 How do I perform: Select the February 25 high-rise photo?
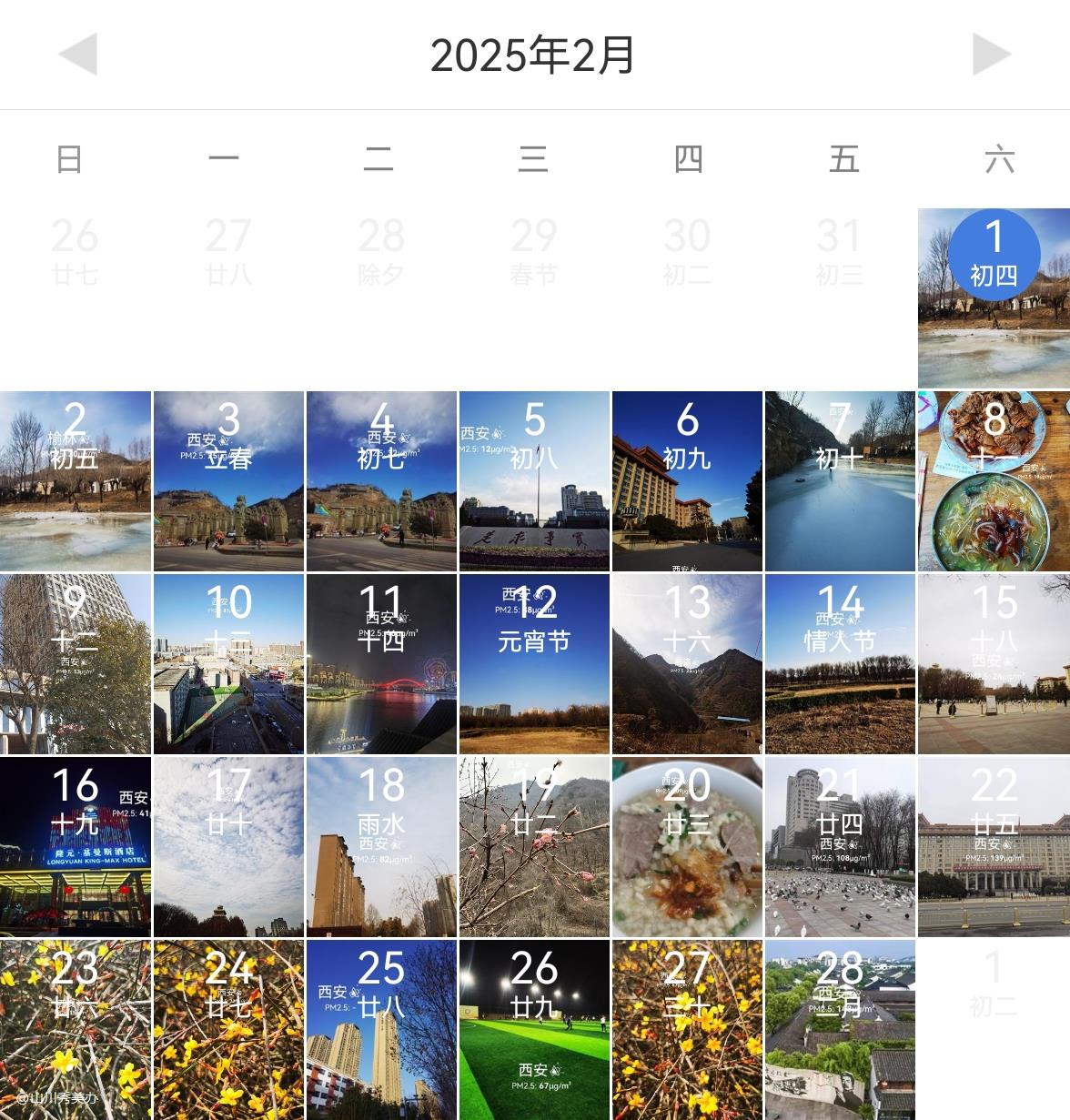pyautogui.click(x=381, y=1030)
